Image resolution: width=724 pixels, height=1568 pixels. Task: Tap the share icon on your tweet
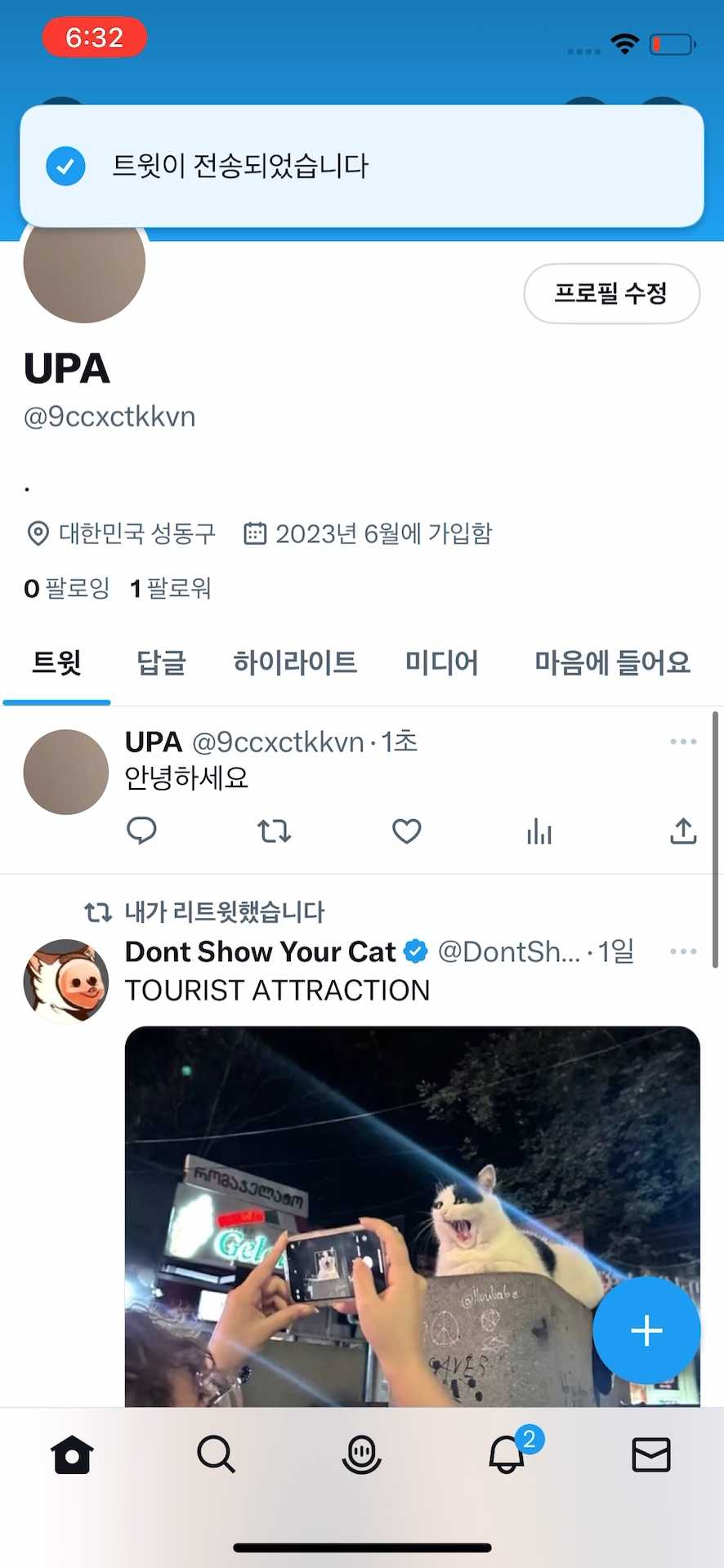click(682, 831)
